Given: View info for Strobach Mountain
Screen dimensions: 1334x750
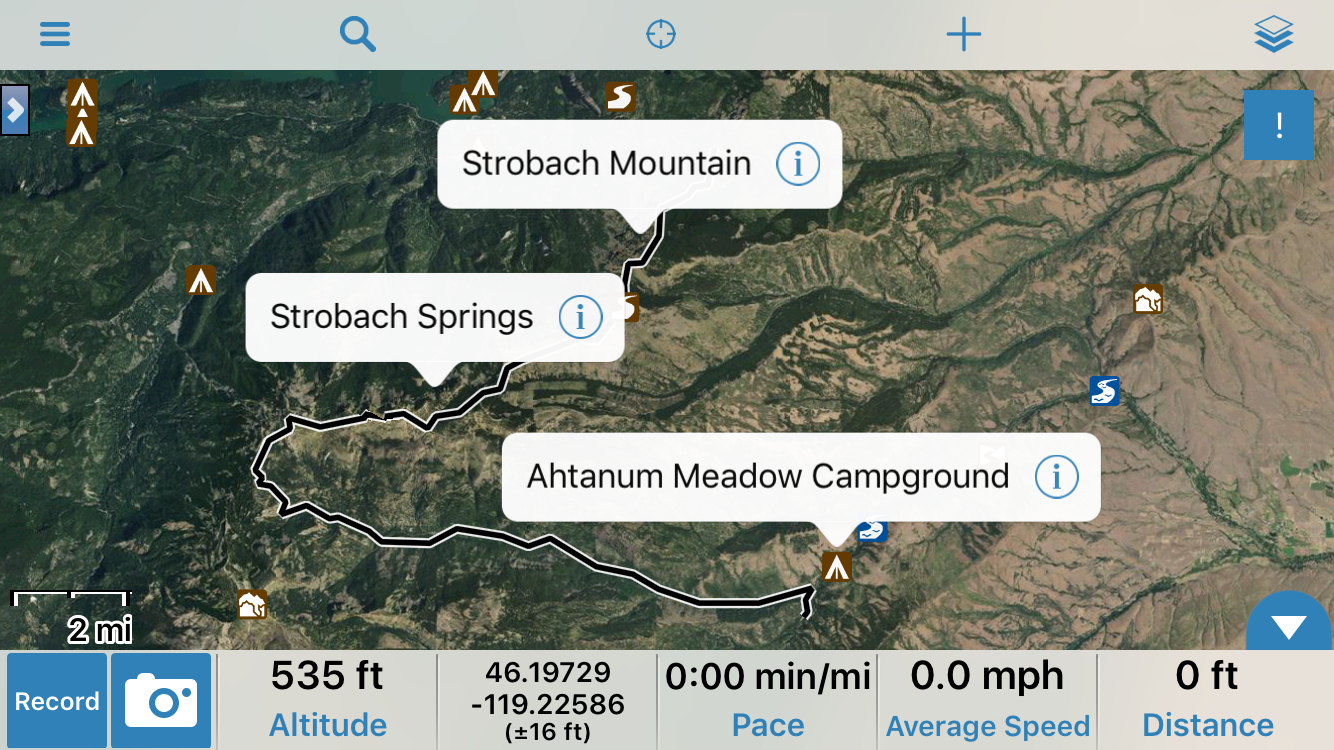Looking at the screenshot, I should click(798, 164).
